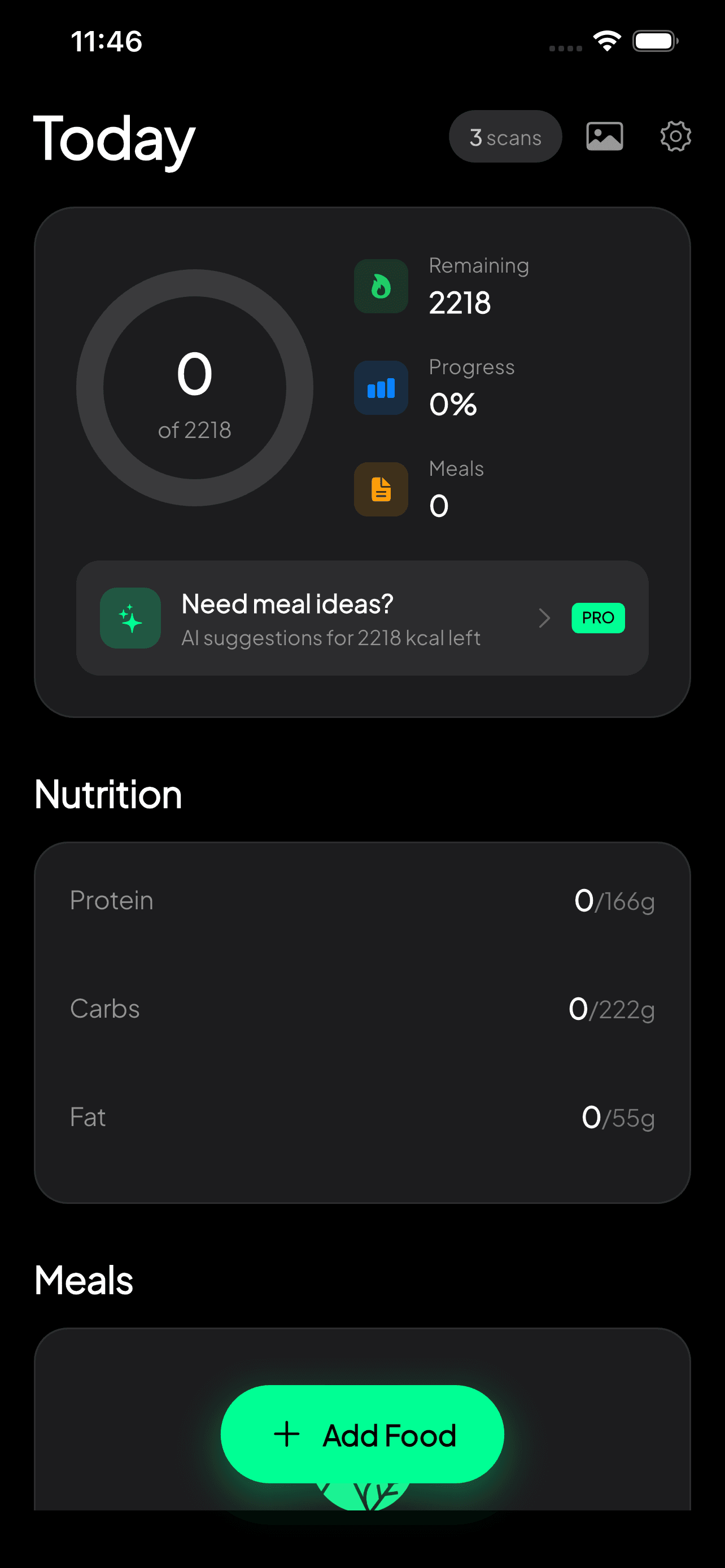Open the photo gallery icon
The height and width of the screenshot is (1568, 725).
click(604, 137)
